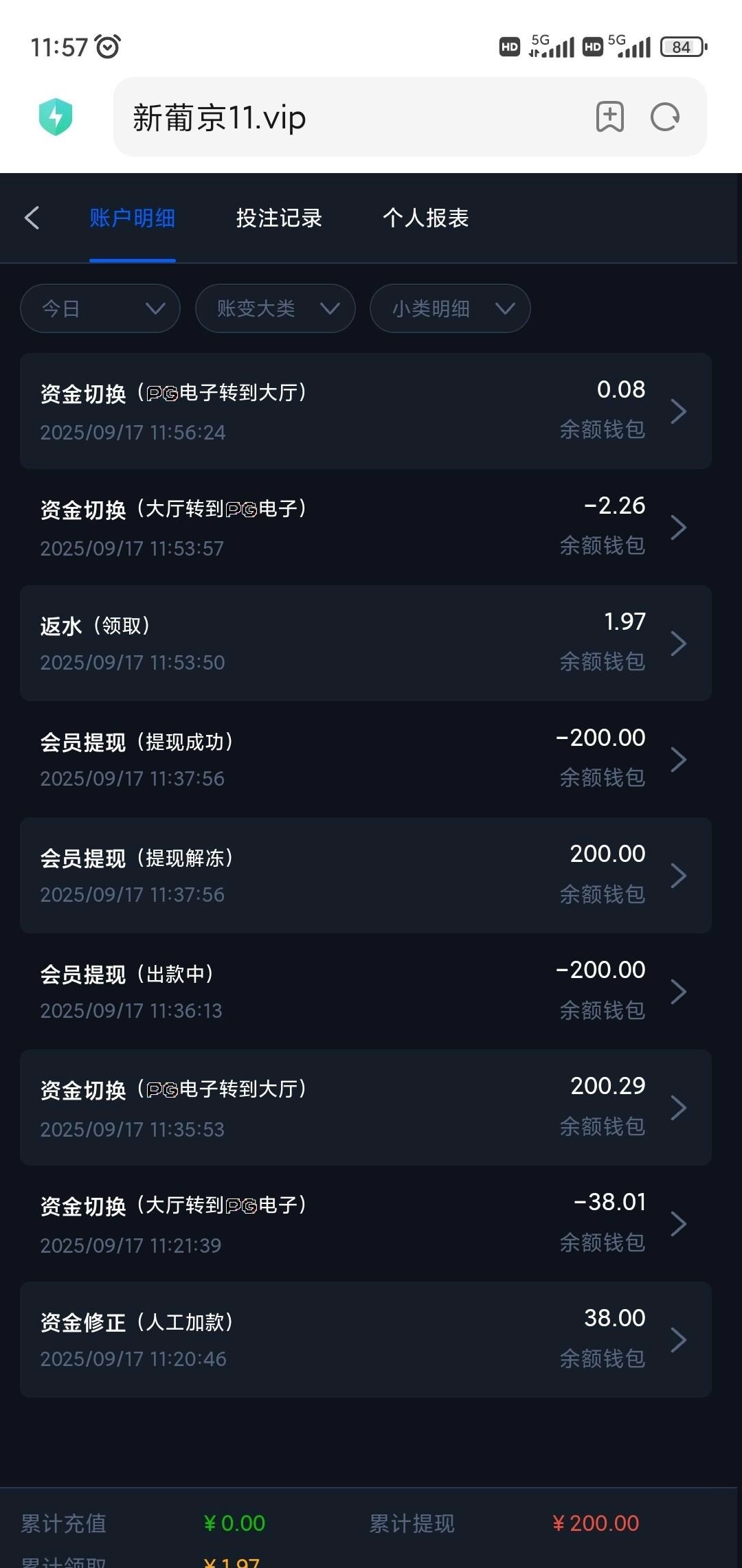Switch to the 个人报表 tab
Viewport: 742px width, 1568px height.
pyautogui.click(x=426, y=217)
